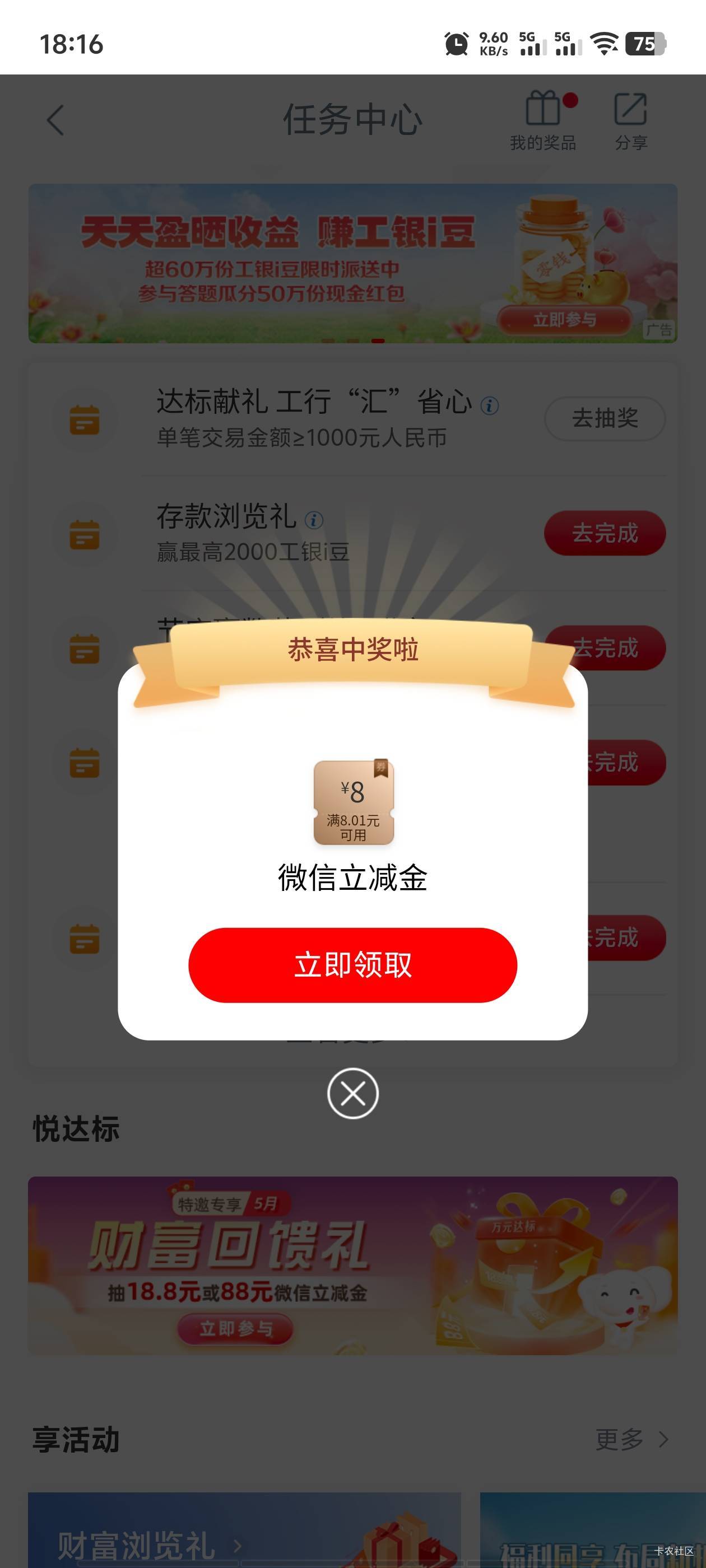This screenshot has height=1568, width=706.
Task: Go back from 任务中心
Action: tap(55, 120)
